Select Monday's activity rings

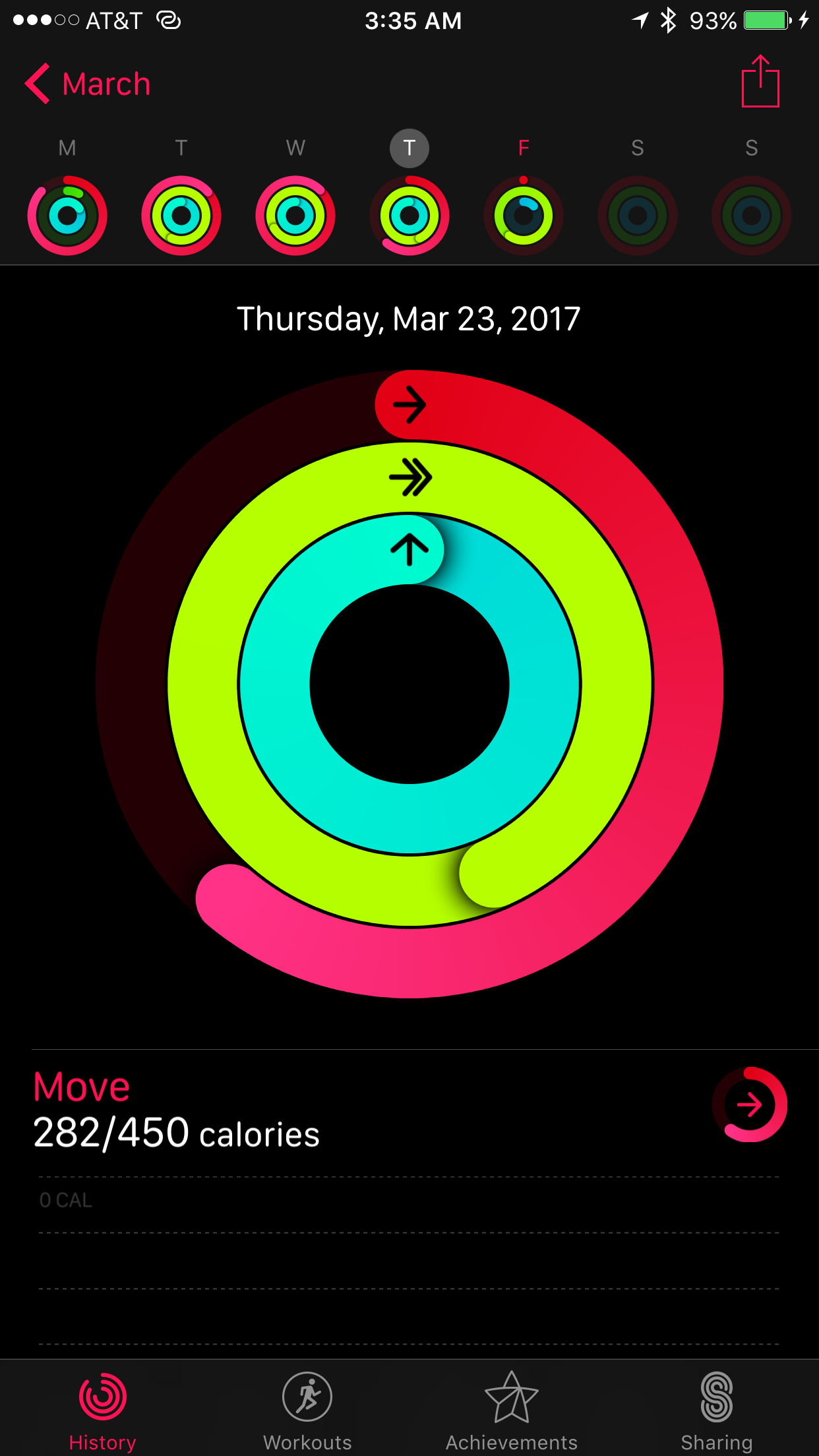click(x=67, y=215)
